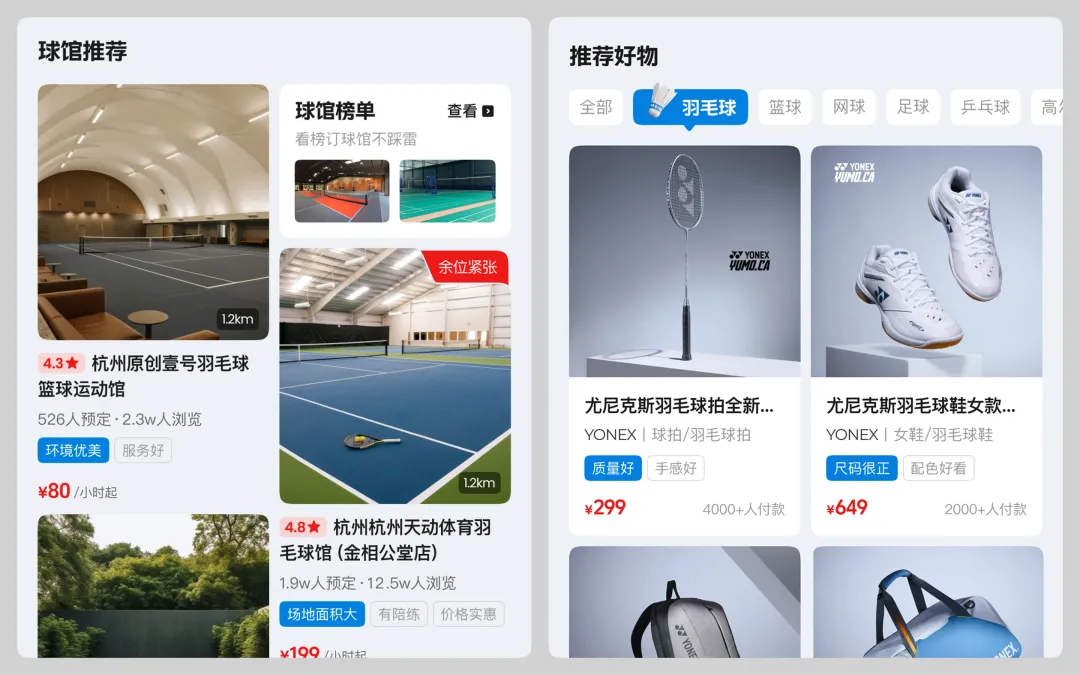The height and width of the screenshot is (675, 1080).
Task: Switch to the 网球 tab
Action: [x=849, y=107]
